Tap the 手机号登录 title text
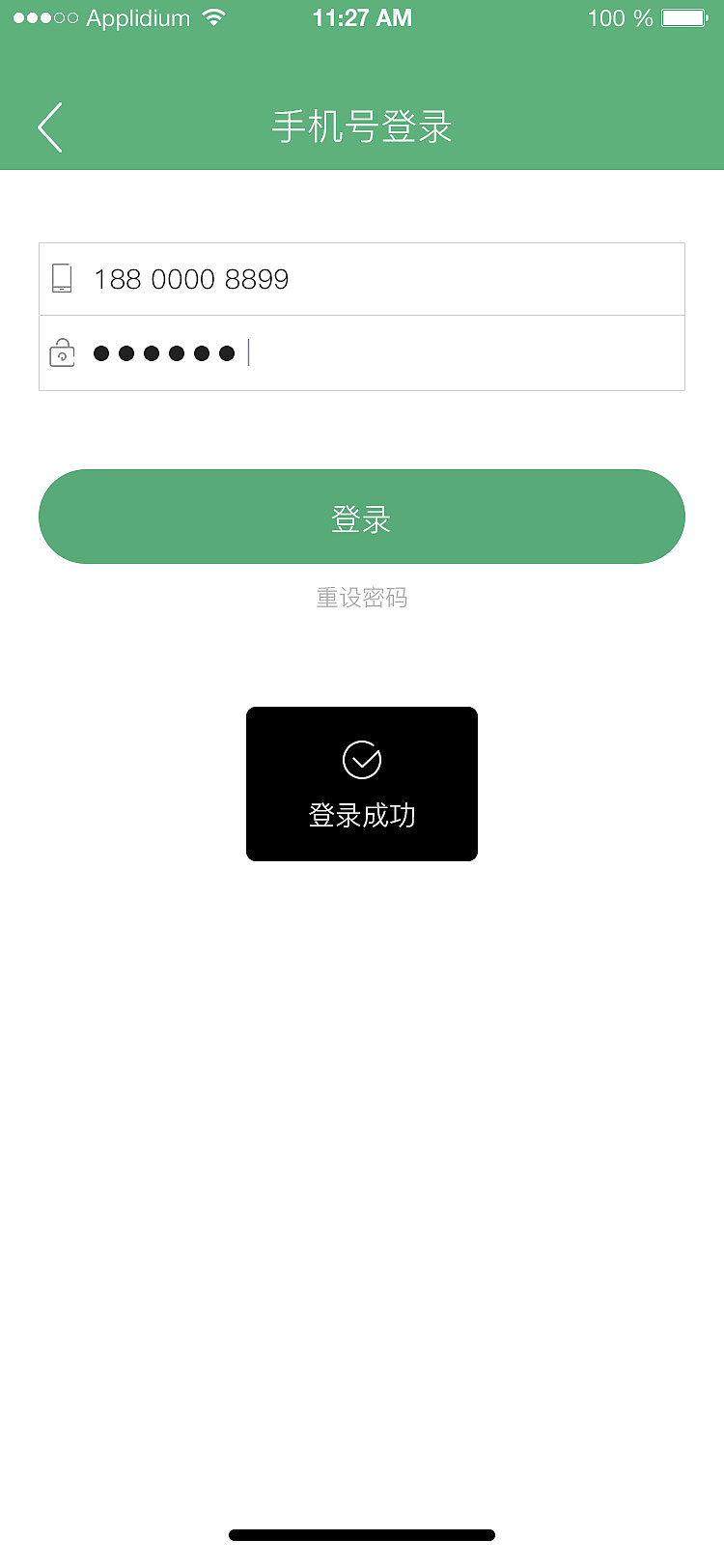Image resolution: width=724 pixels, height=1568 pixels. [361, 126]
